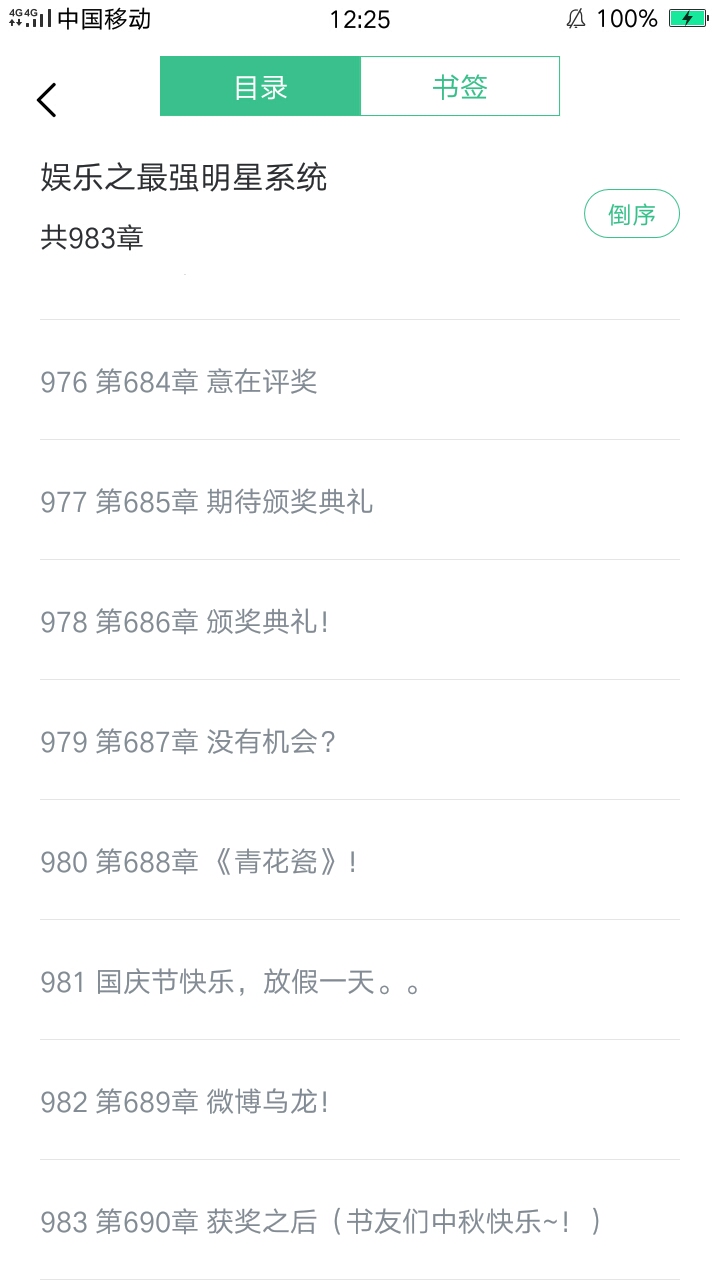Tap the 倒序 button to reverse order
This screenshot has width=720, height=1280.
(631, 214)
